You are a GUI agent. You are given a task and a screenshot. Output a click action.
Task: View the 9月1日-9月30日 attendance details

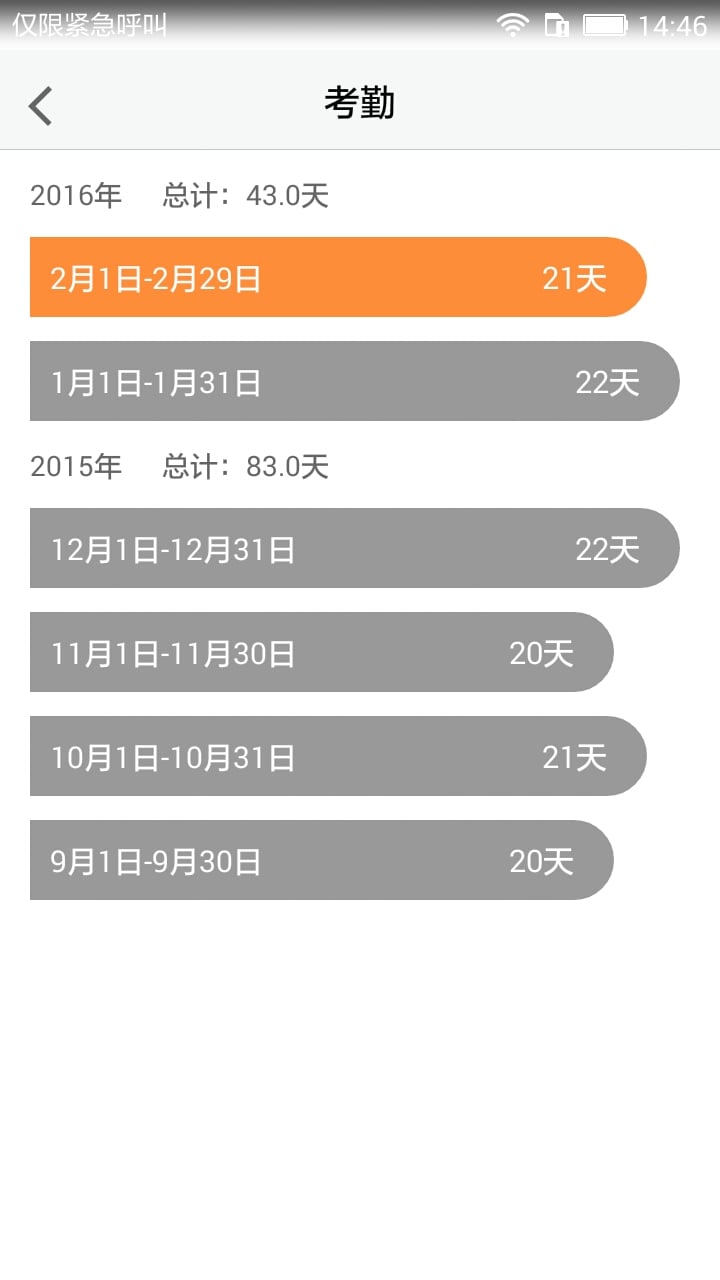(322, 860)
